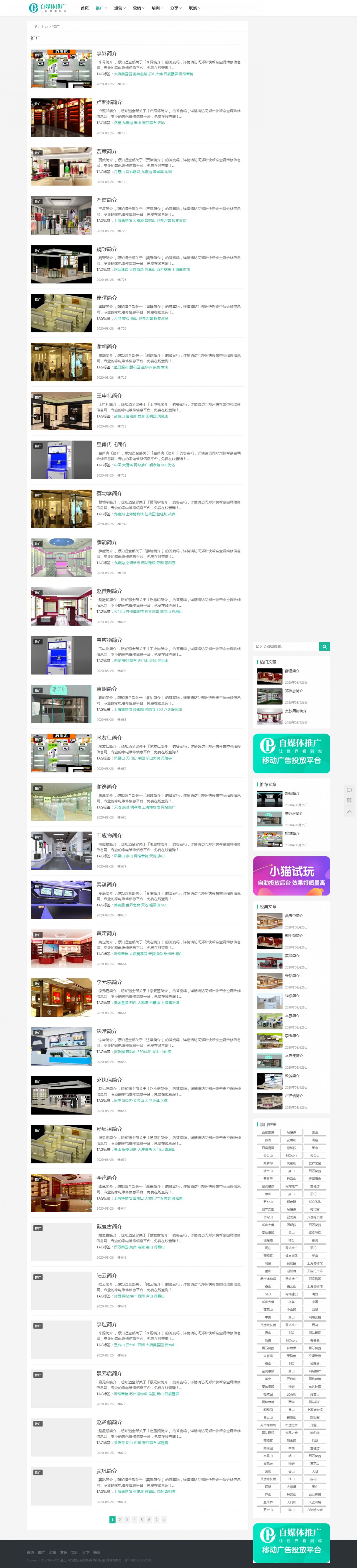Show the floating QR code icon
The image size is (357, 1568).
click(x=349, y=801)
